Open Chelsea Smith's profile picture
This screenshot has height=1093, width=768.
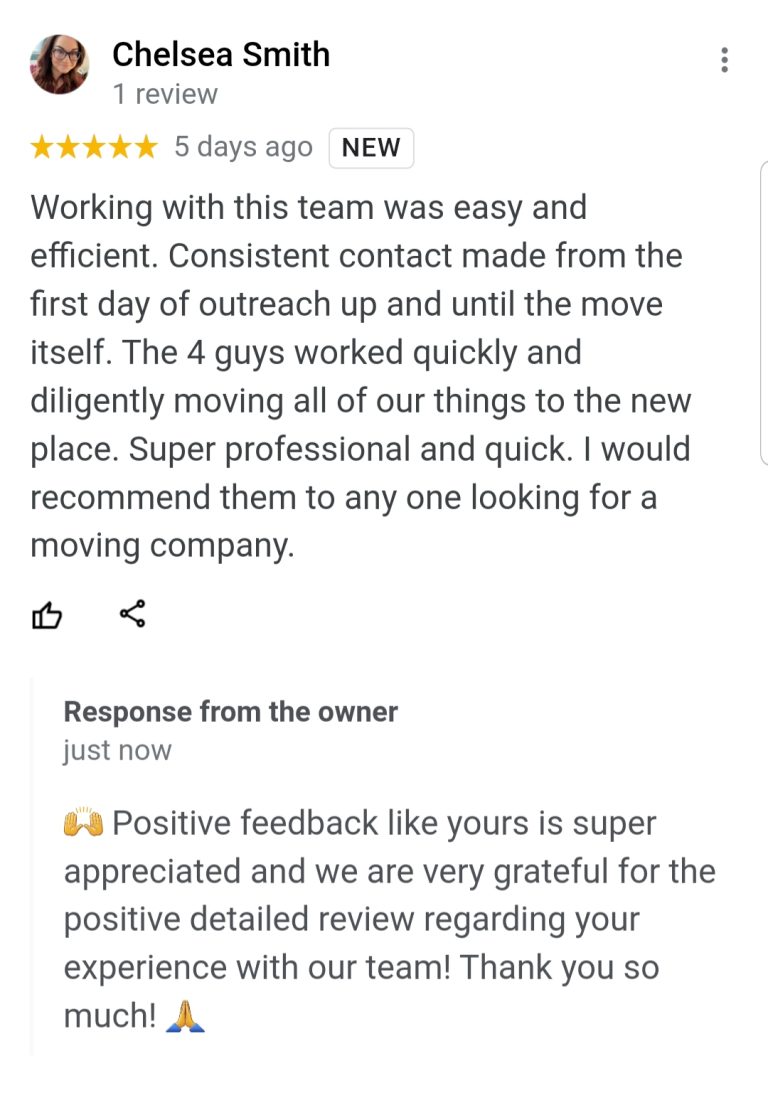[x=60, y=65]
